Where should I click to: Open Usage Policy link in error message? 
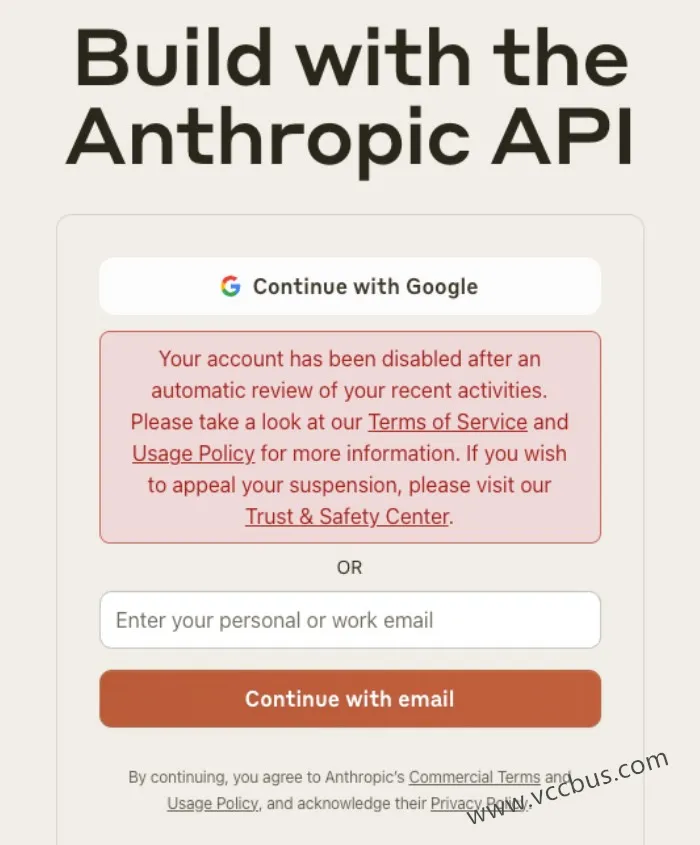[193, 453]
